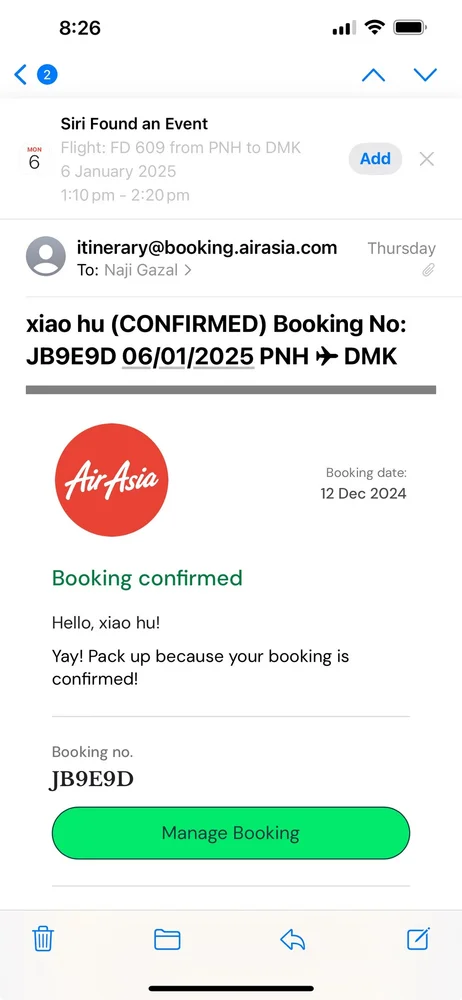Jump to the next email
462x1000 pixels.
coord(425,75)
